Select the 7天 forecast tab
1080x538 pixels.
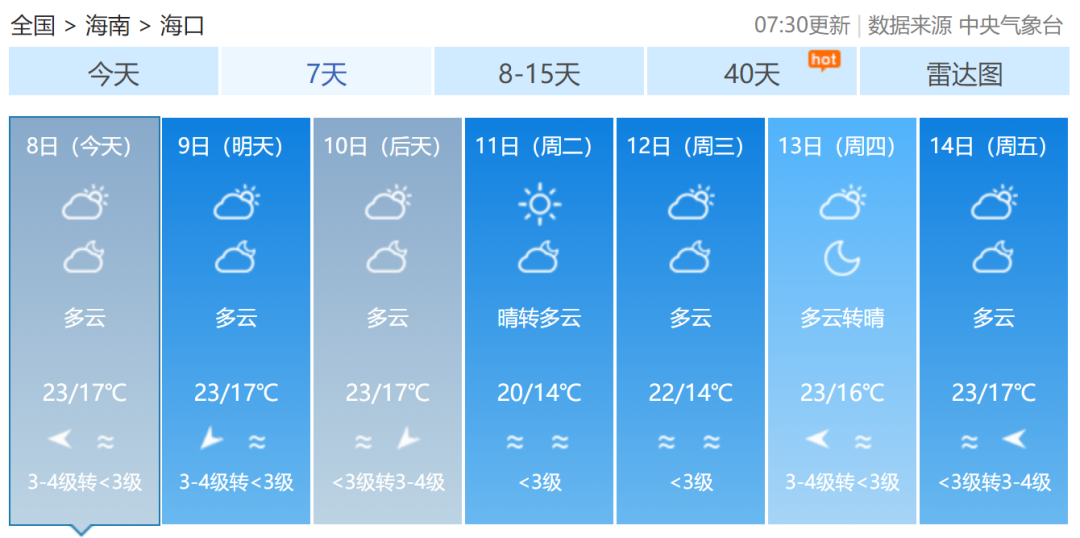(326, 73)
